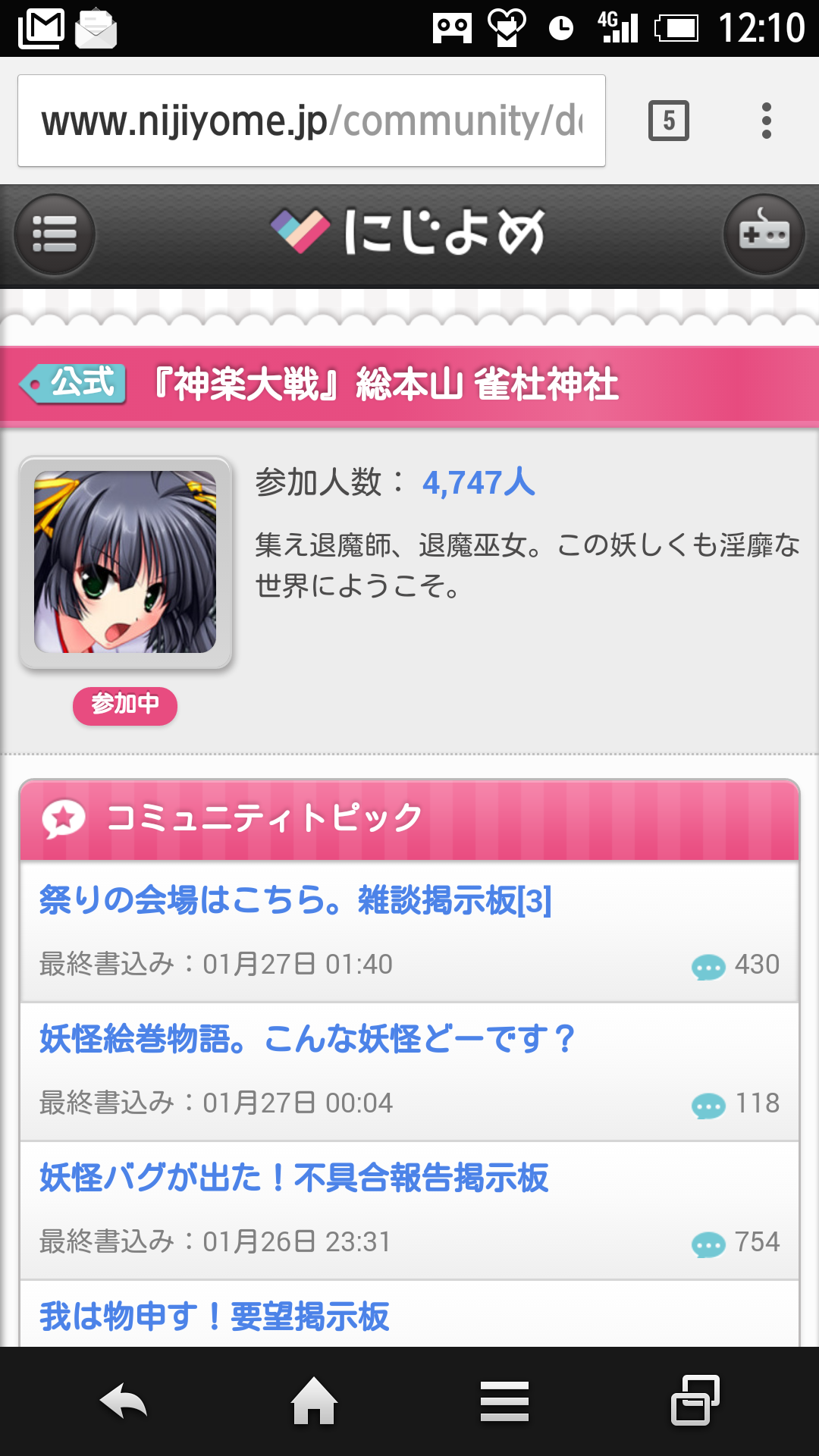Open the 妖怪絵巻物語。こんな妖怪どーです？ thread

pyautogui.click(x=307, y=1039)
